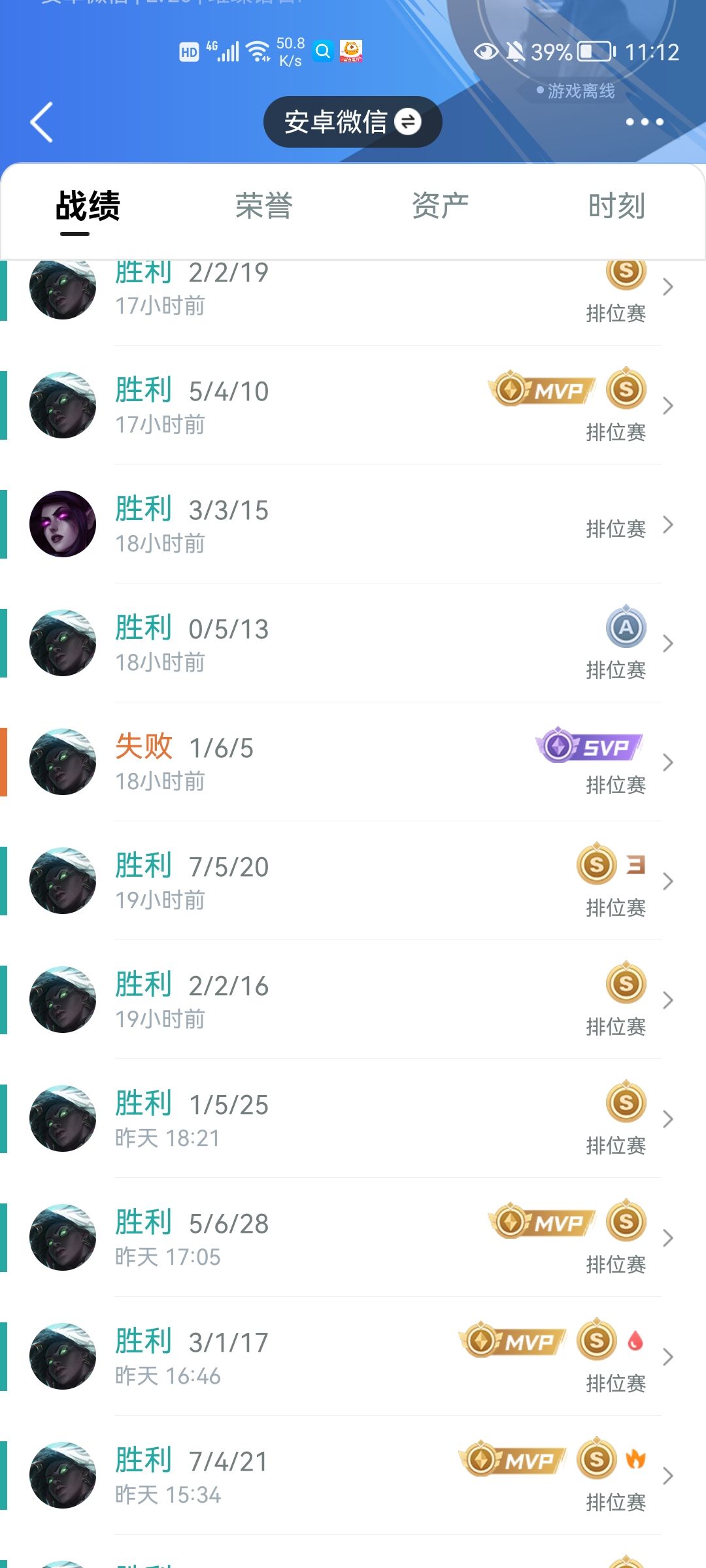Tap the blood drop icon on the 3/1/17 match
Viewport: 706px width, 1568px height.
pyautogui.click(x=635, y=1341)
